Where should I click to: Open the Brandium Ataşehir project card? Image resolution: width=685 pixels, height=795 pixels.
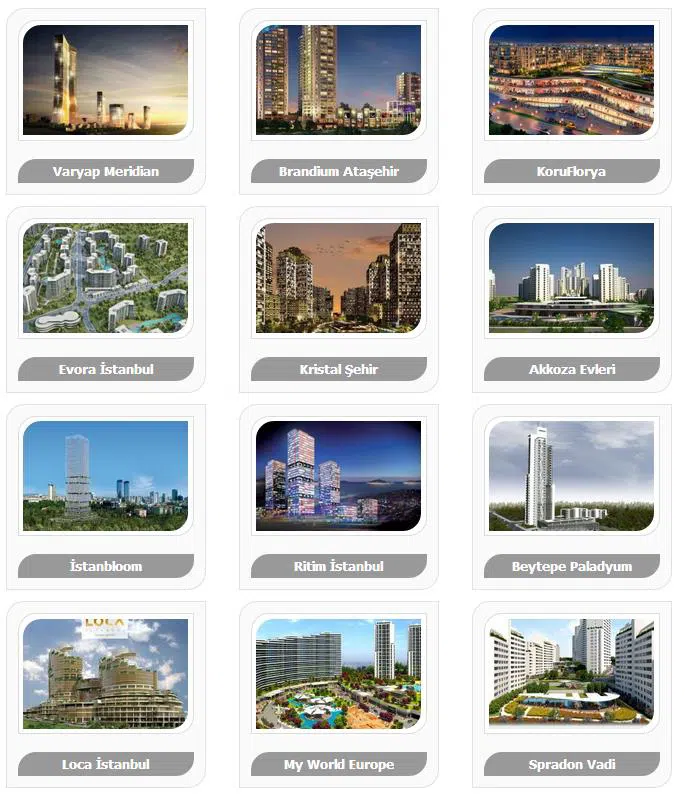point(338,80)
